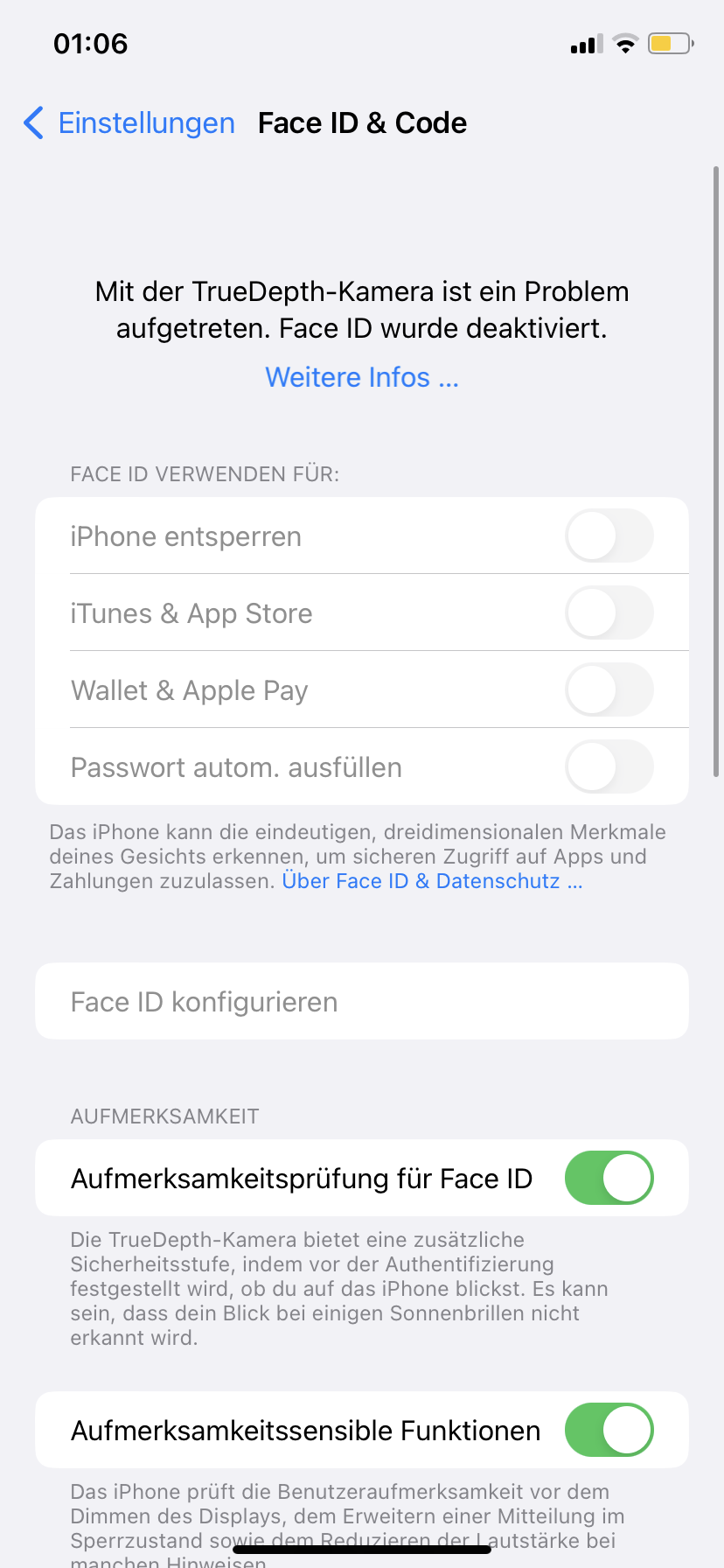Screen dimensions: 724x1568
Task: Toggle iPhone entsperren switch
Action: (x=609, y=535)
